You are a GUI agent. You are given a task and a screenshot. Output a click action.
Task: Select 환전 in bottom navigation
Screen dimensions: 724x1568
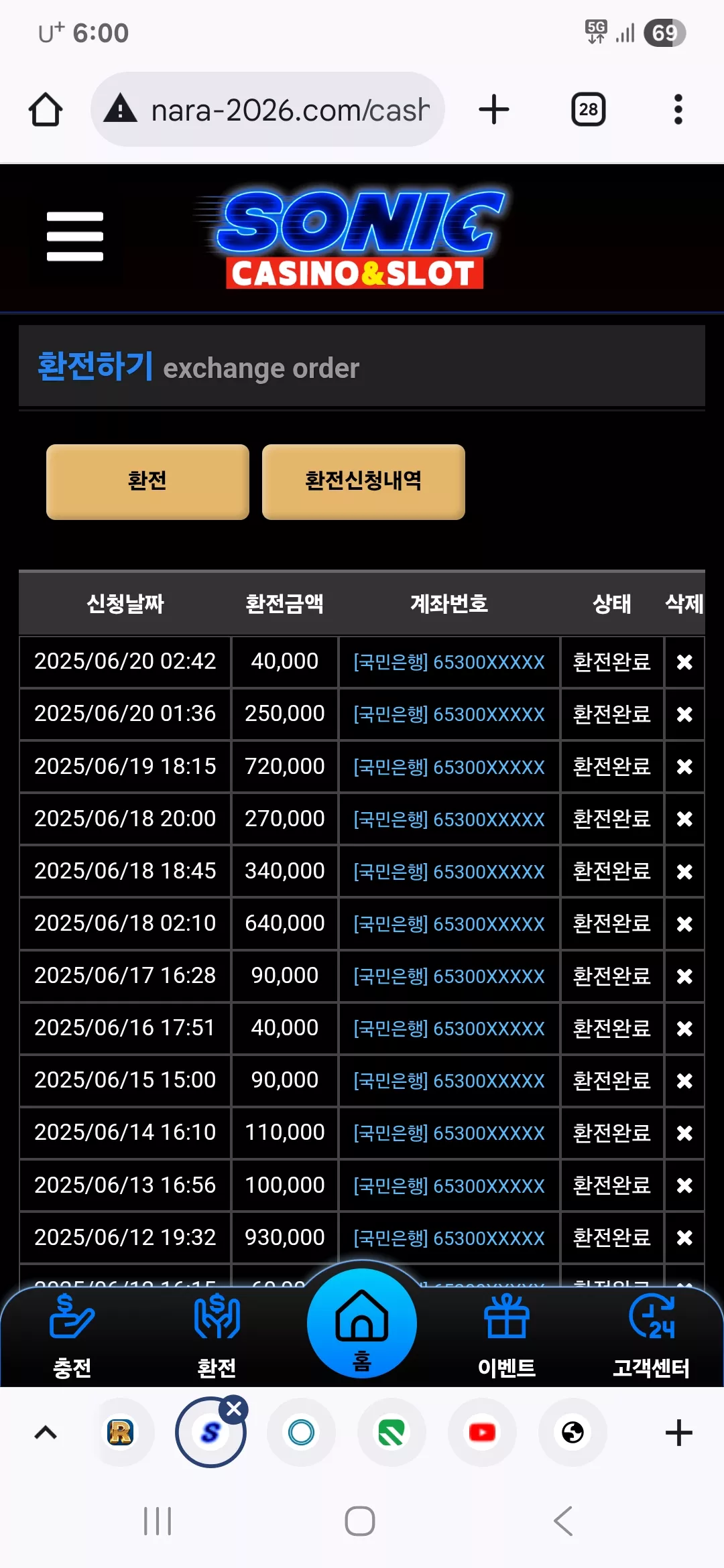(x=217, y=1336)
